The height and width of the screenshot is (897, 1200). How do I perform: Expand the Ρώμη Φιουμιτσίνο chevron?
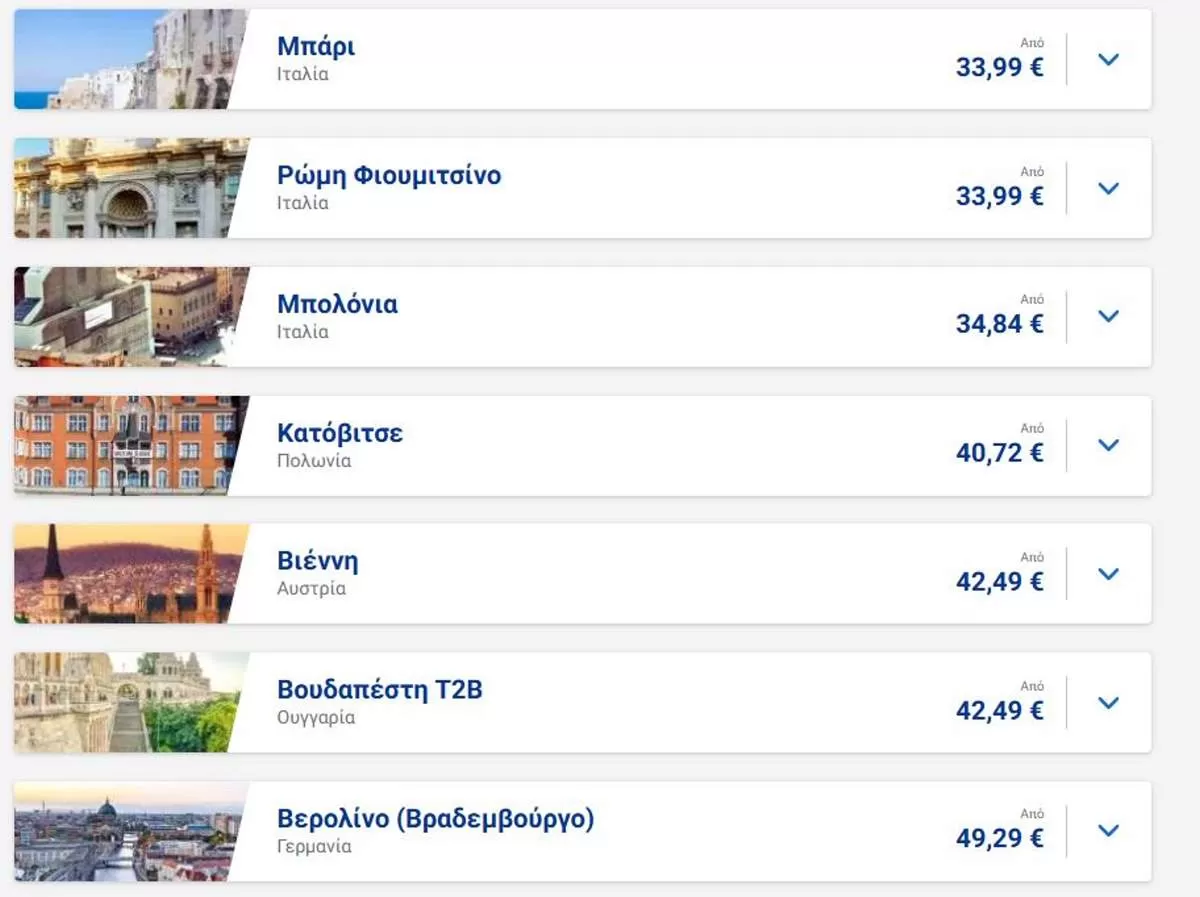1108,188
